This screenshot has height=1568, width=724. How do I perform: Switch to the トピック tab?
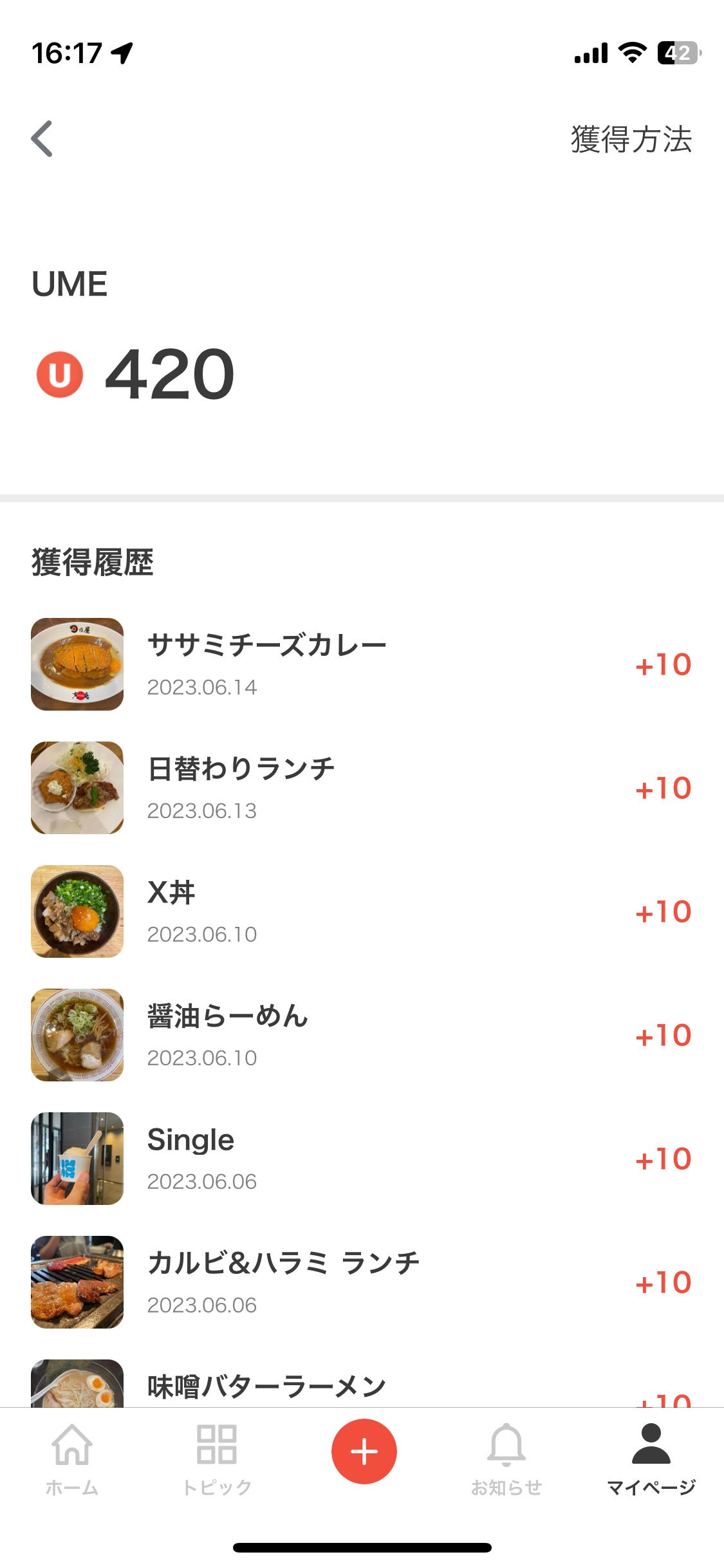point(217,1459)
